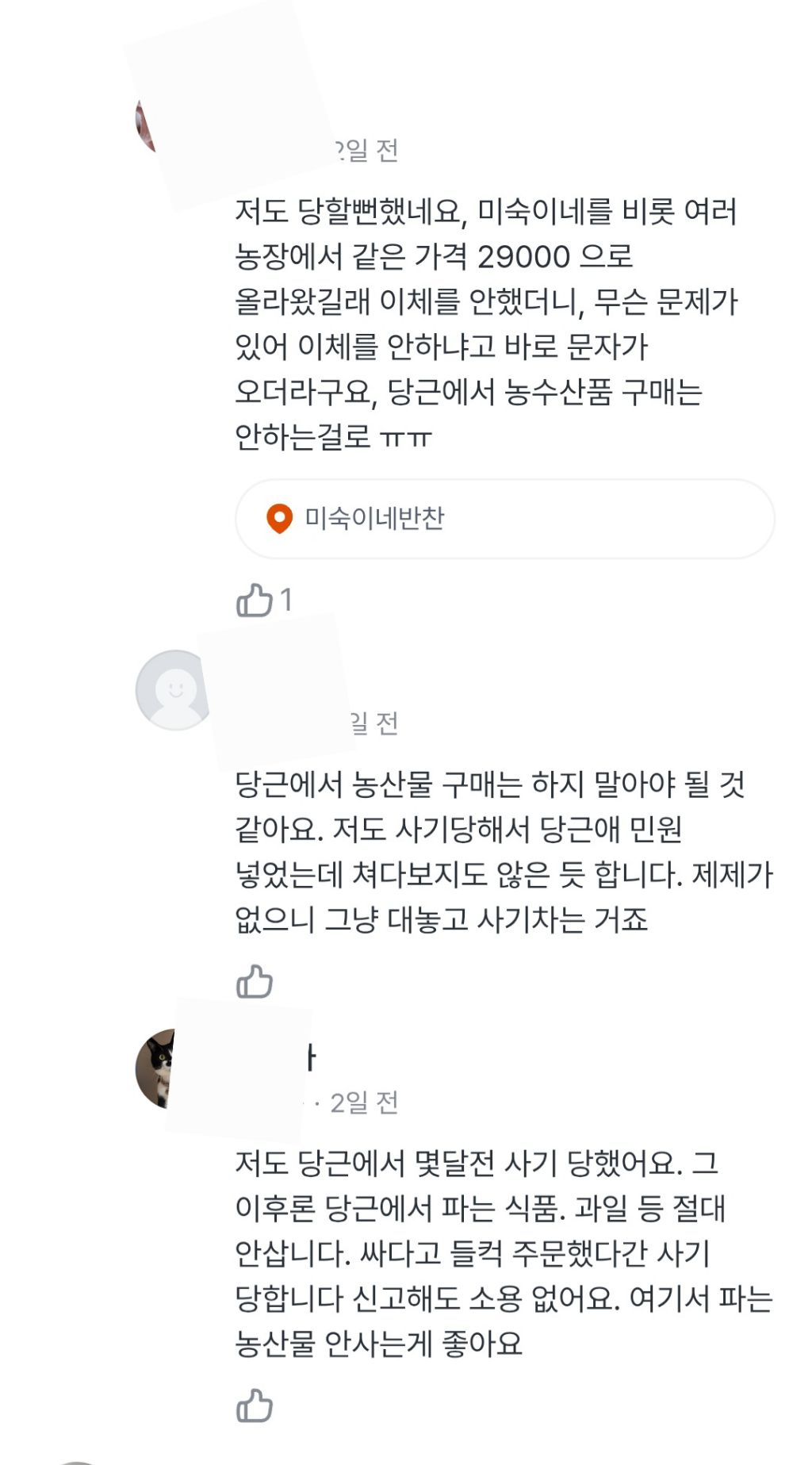This screenshot has height=1465, width=812.
Task: Open the 미숙이네반찬 link
Action: 373,517
